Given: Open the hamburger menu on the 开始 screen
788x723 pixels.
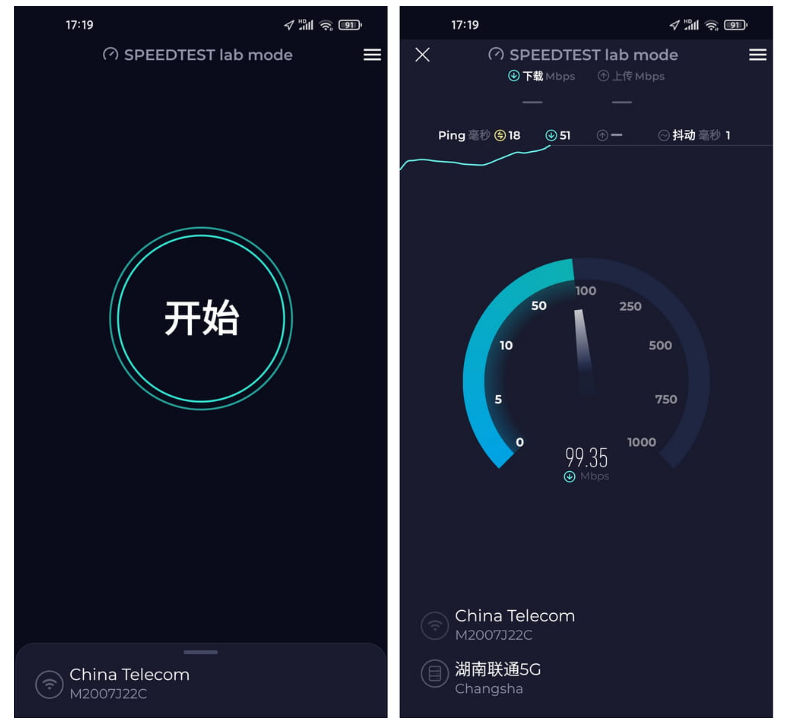Looking at the screenshot, I should [x=372, y=55].
